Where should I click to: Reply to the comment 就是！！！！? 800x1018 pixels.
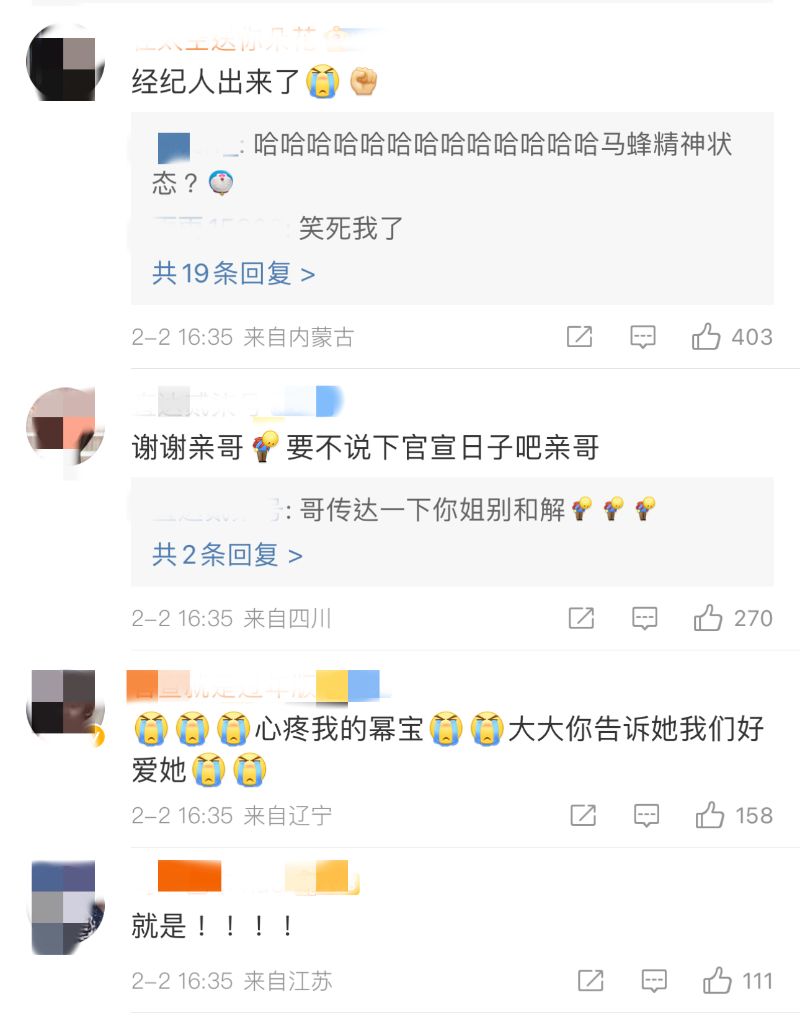[x=654, y=981]
